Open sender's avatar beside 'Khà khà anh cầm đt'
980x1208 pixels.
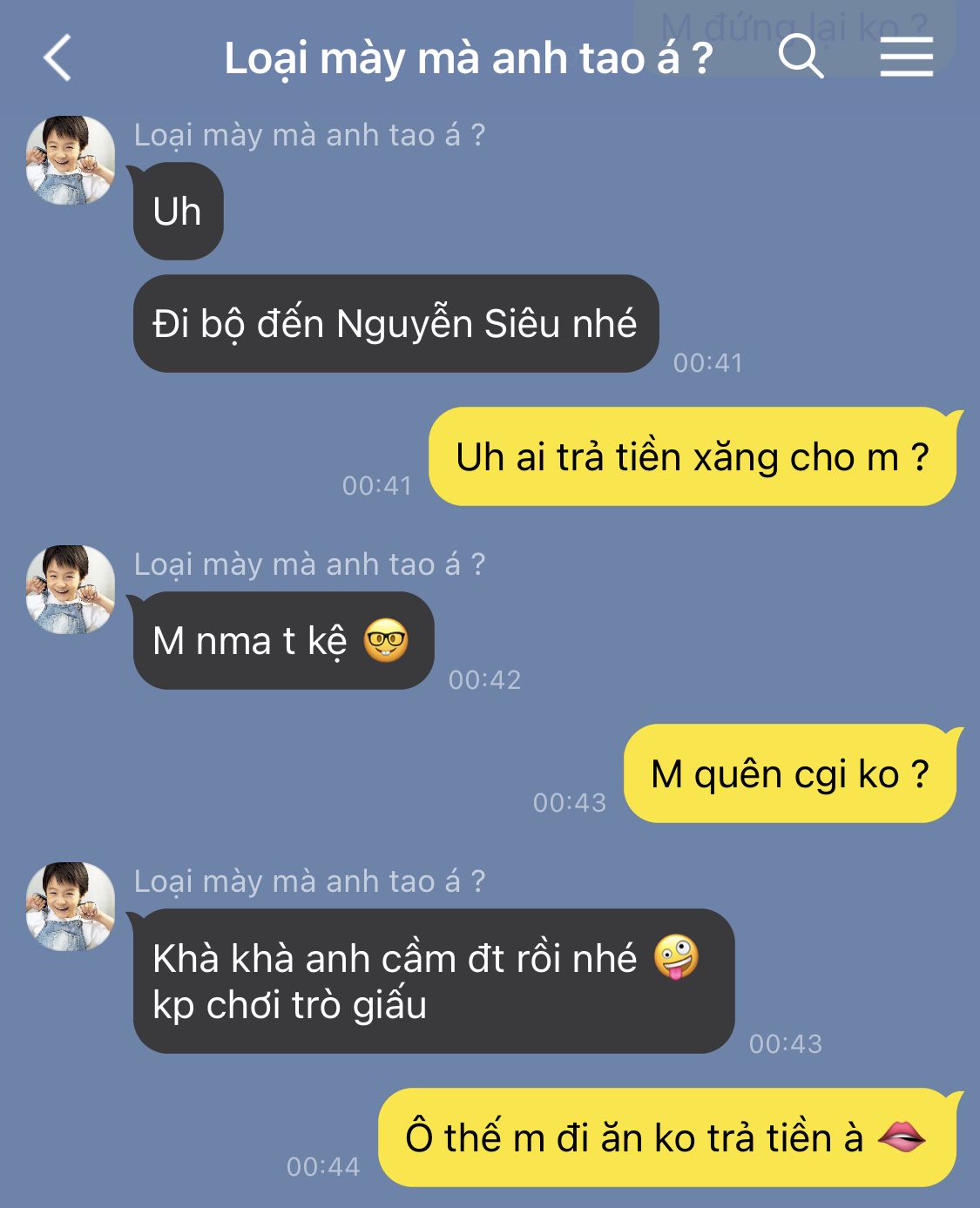(x=71, y=907)
